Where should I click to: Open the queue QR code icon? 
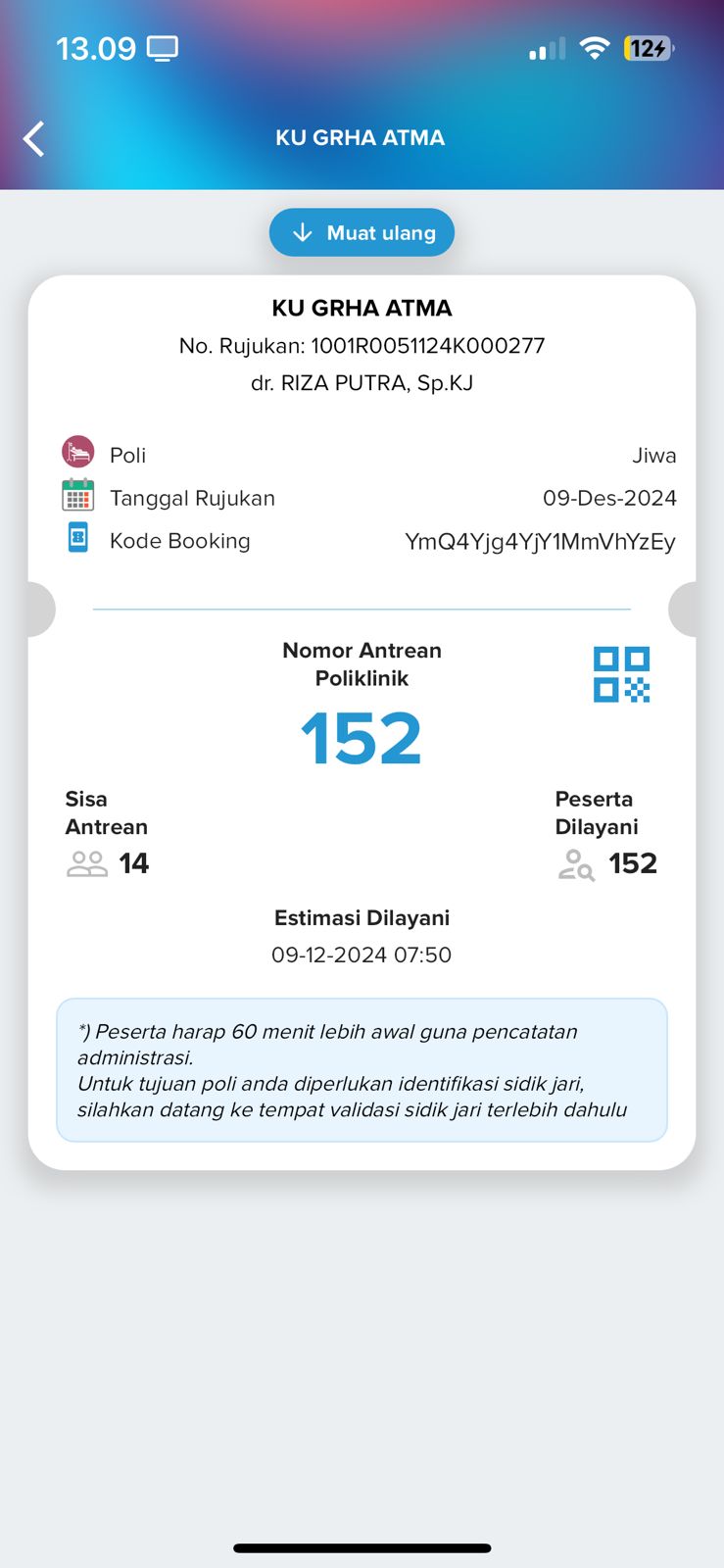pyautogui.click(x=621, y=674)
